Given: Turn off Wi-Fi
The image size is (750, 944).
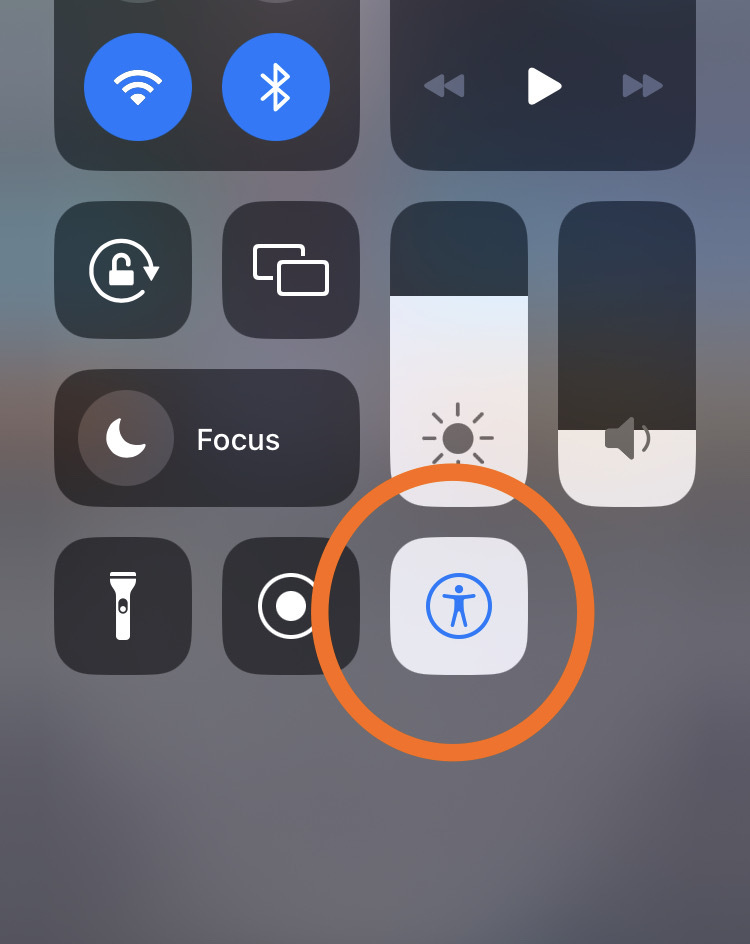Looking at the screenshot, I should (138, 86).
